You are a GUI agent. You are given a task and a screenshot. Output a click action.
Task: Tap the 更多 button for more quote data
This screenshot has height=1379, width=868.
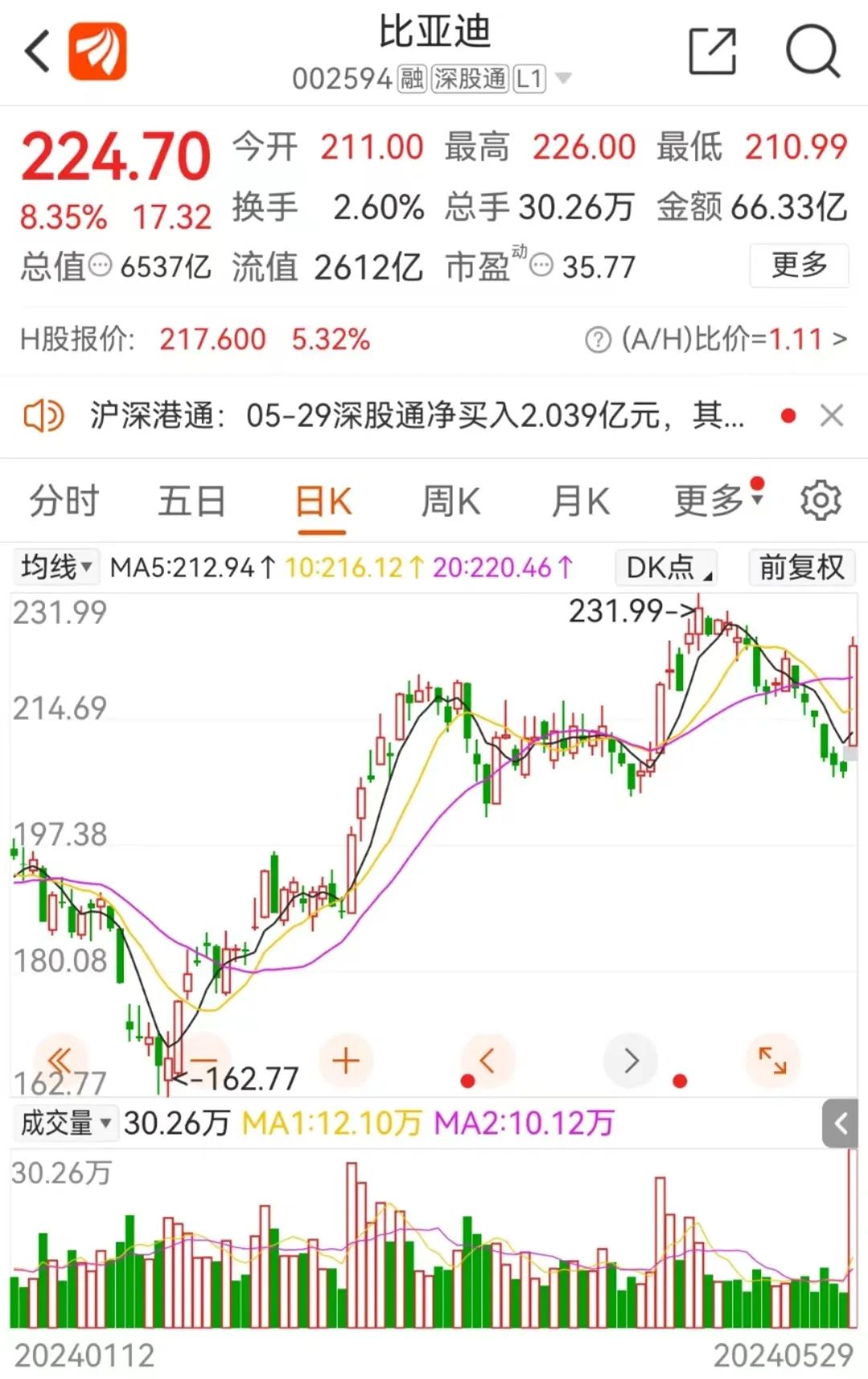click(x=799, y=265)
